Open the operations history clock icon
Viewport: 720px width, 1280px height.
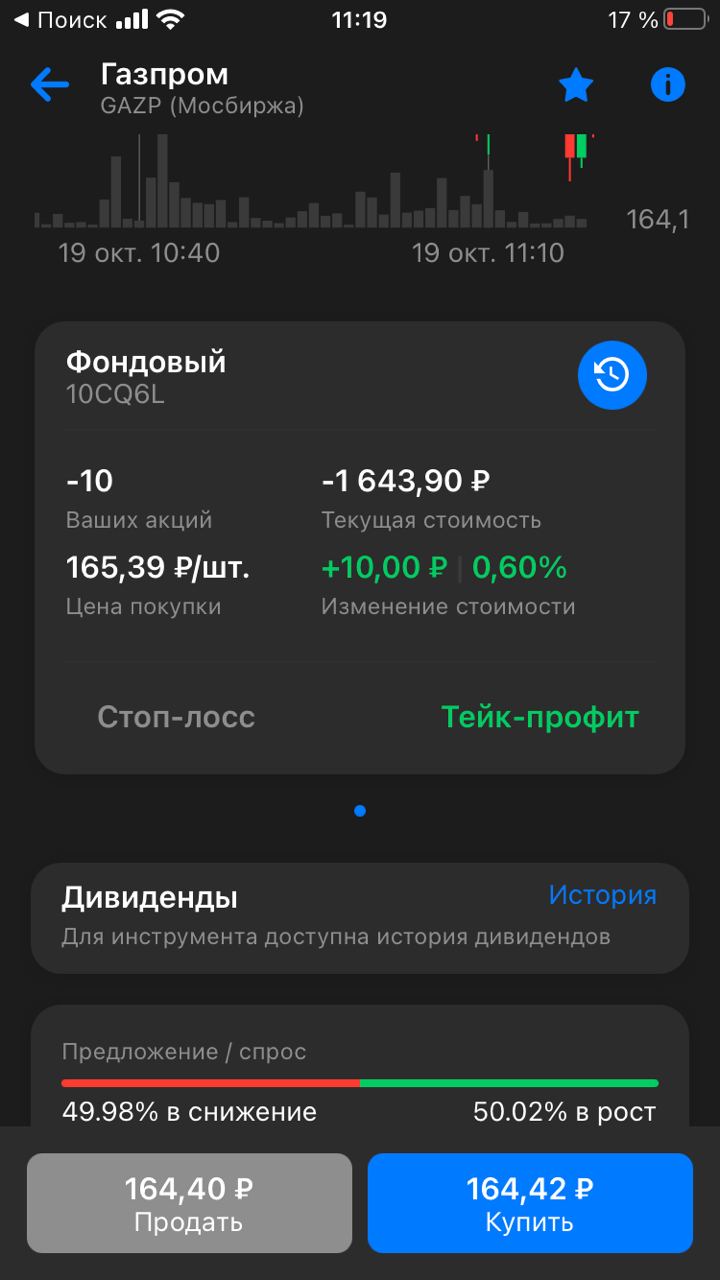pyautogui.click(x=612, y=375)
